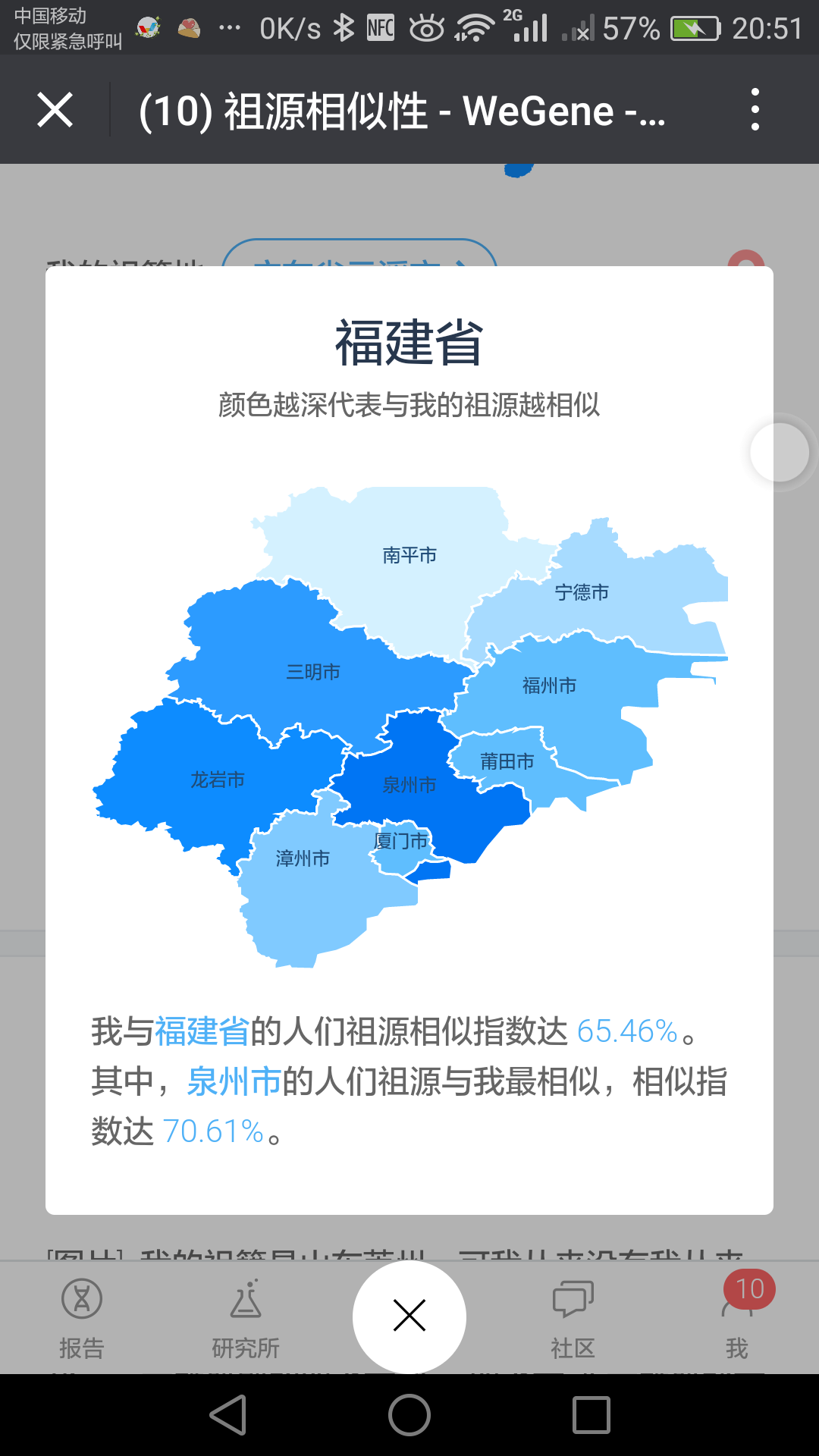819x1456 pixels.
Task: Dismiss the 福建省 map popup
Action: click(x=409, y=1316)
